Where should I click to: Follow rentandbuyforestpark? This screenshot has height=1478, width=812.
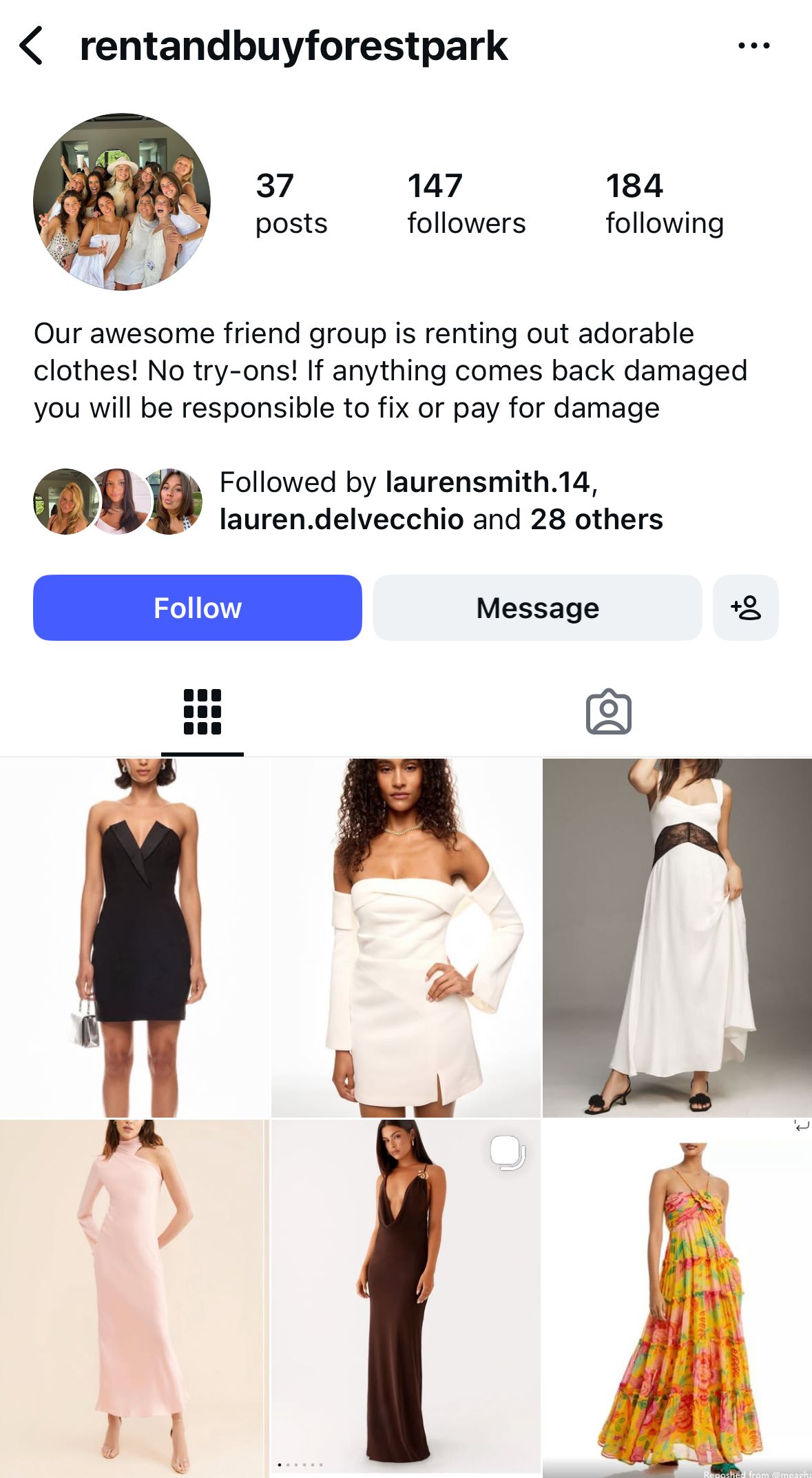pyautogui.click(x=198, y=608)
